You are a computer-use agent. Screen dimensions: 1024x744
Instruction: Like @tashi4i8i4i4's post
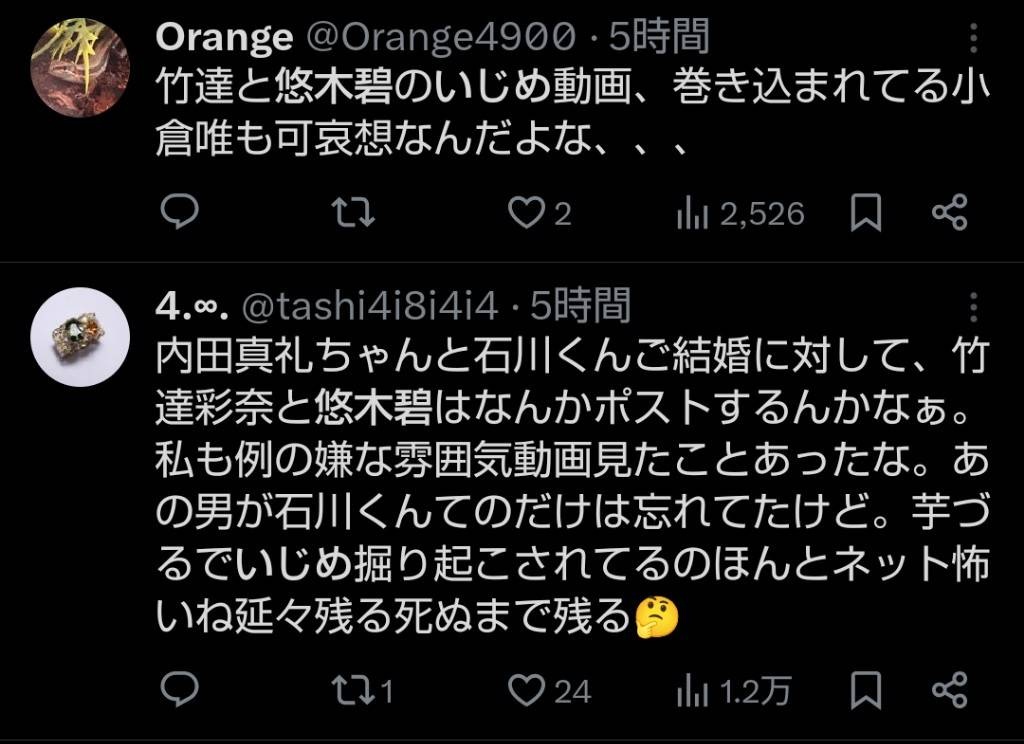click(525, 690)
